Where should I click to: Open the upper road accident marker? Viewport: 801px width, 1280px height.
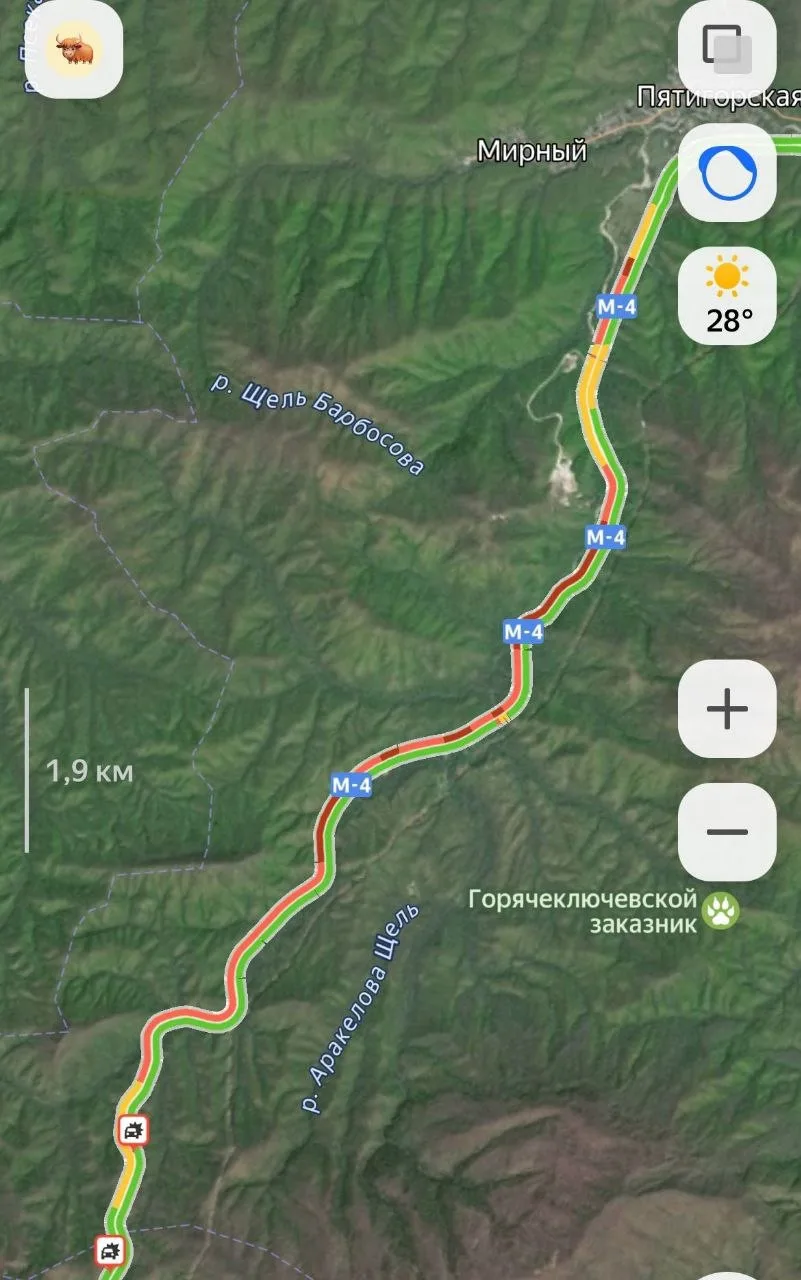pyautogui.click(x=133, y=1131)
